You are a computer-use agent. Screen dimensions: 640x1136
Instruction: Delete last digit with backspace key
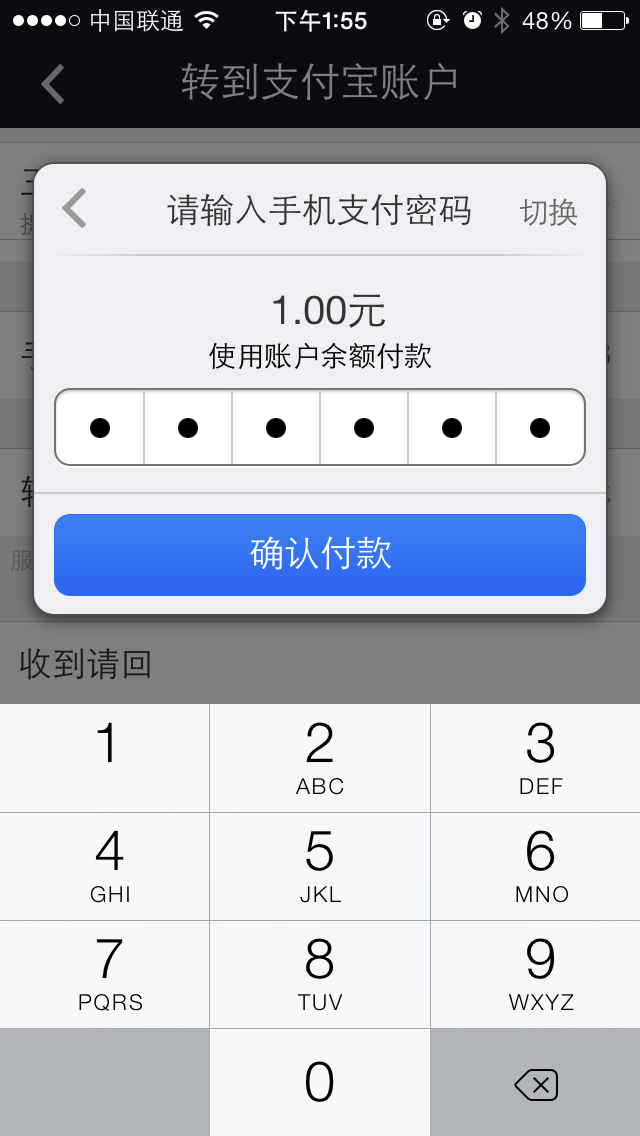536,1084
